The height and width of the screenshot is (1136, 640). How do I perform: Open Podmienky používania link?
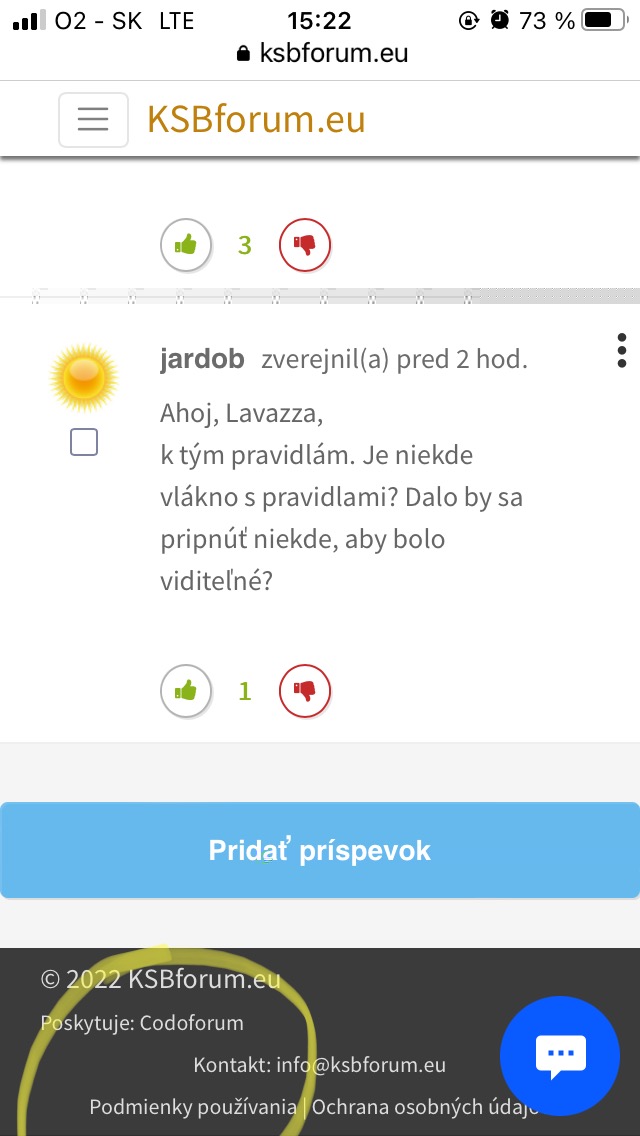pos(193,1107)
